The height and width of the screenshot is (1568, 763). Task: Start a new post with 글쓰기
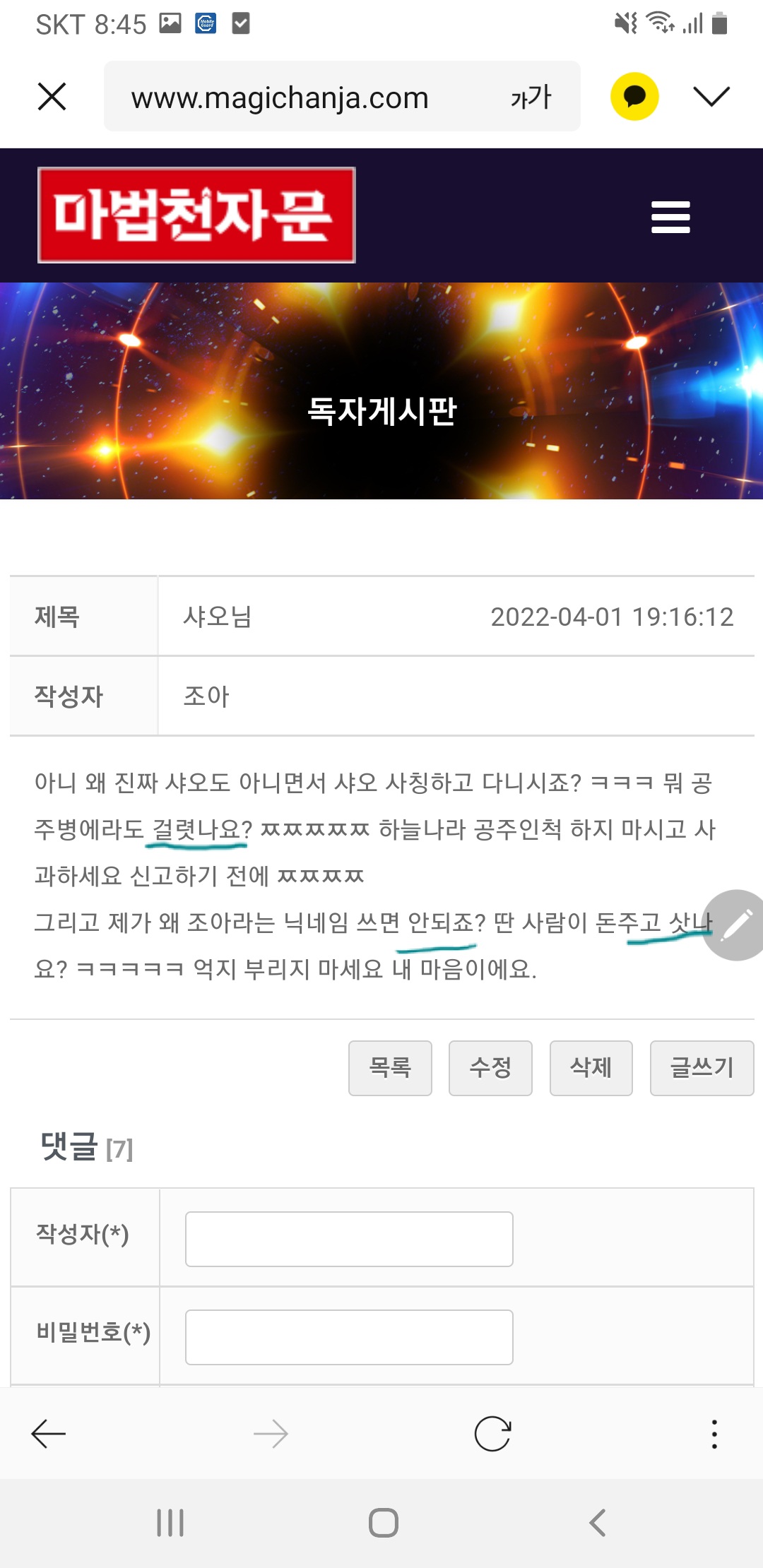[x=702, y=1067]
